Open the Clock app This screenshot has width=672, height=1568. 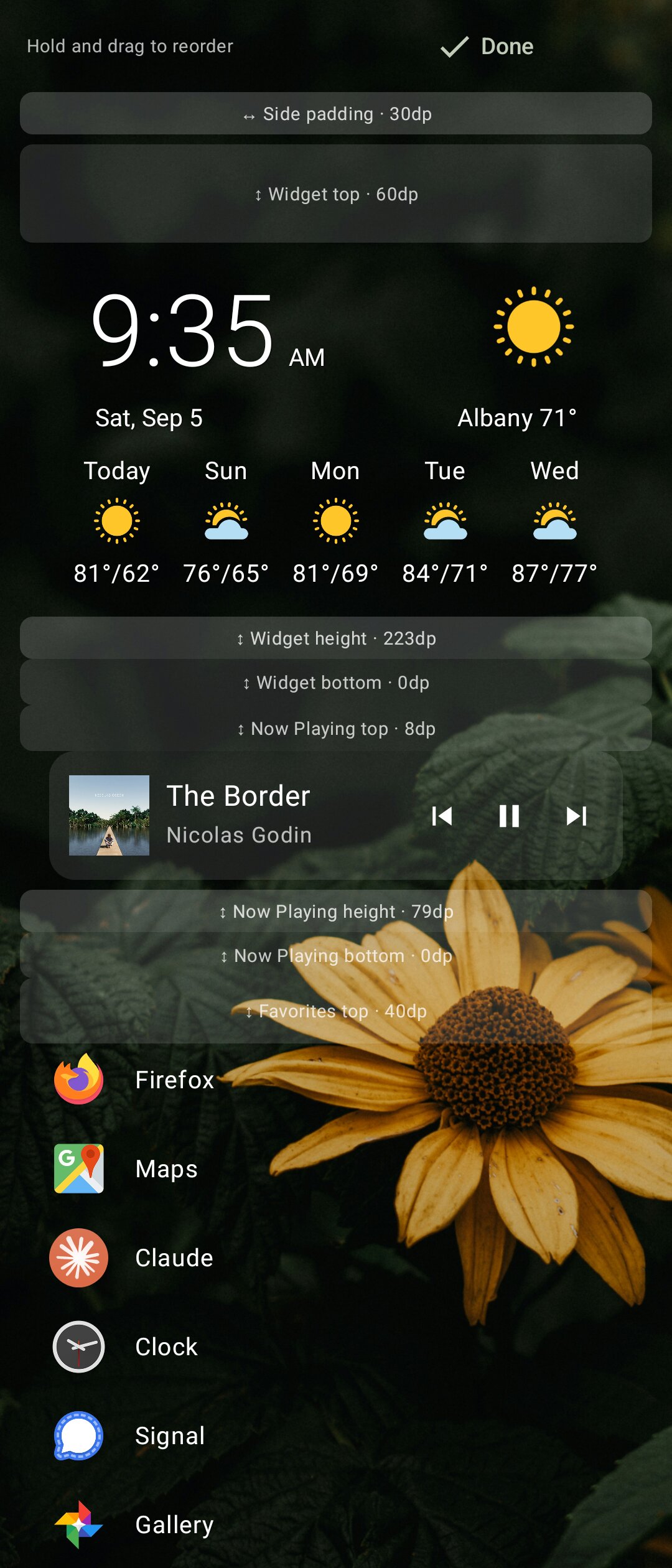coord(124,1347)
